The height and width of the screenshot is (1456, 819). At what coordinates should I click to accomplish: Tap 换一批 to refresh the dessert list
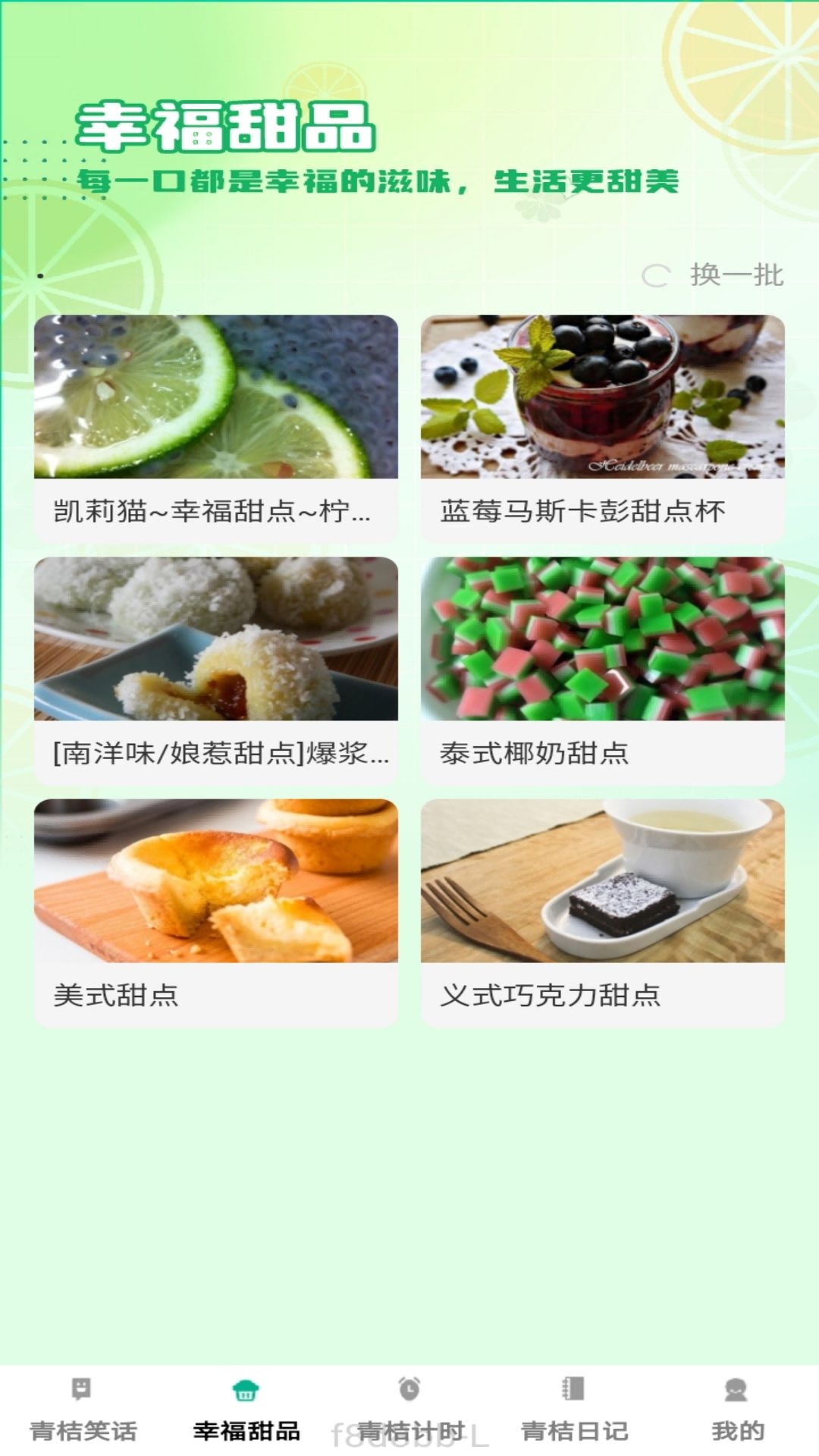pos(713,275)
